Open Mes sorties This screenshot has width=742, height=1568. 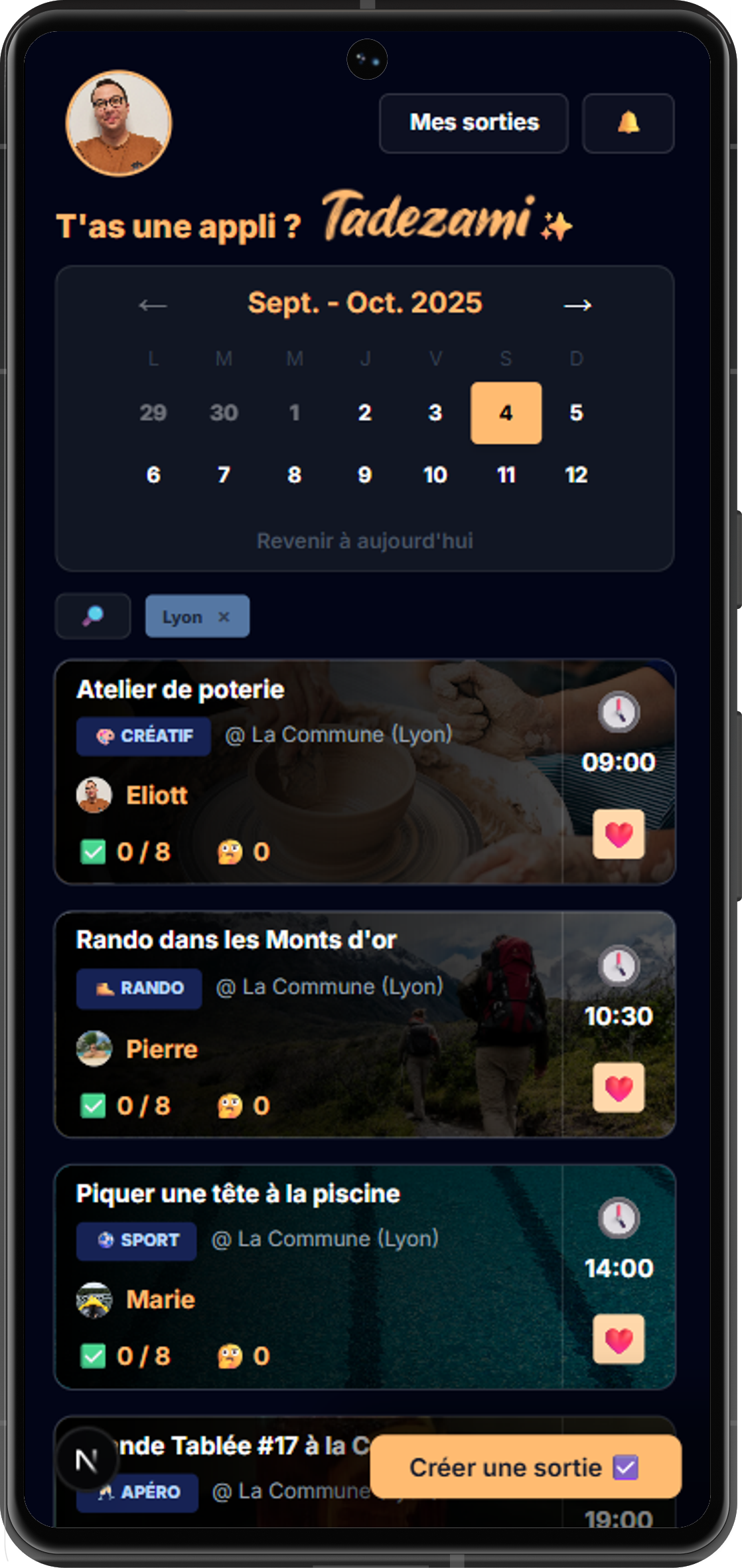tap(474, 123)
